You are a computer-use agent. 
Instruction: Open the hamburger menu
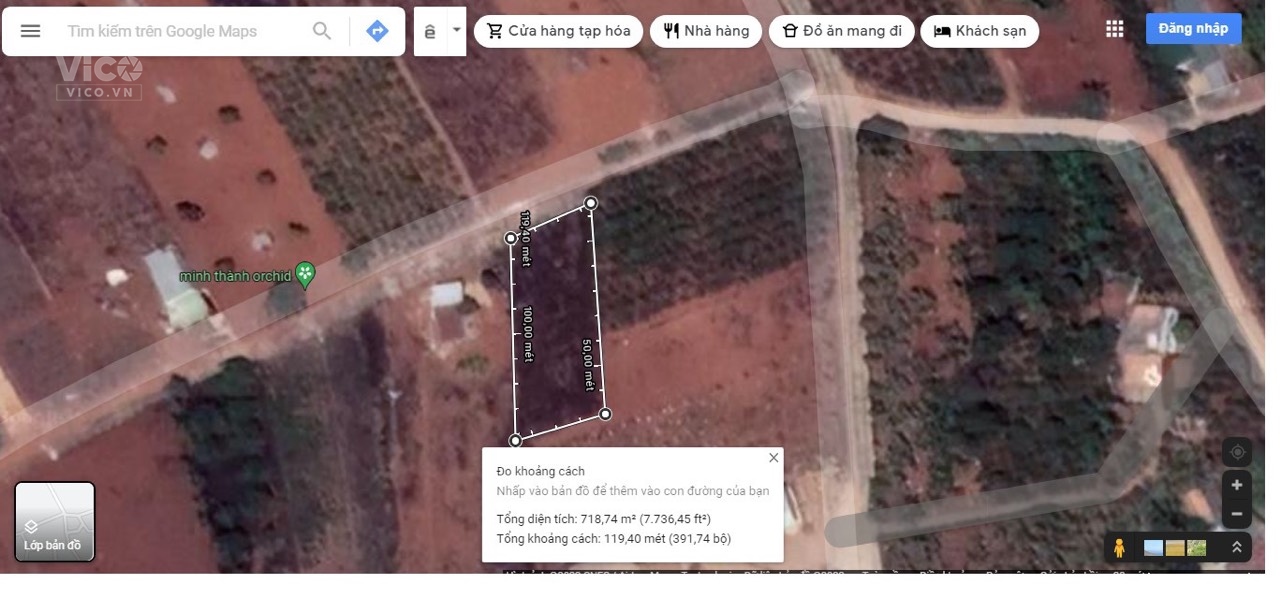(30, 31)
